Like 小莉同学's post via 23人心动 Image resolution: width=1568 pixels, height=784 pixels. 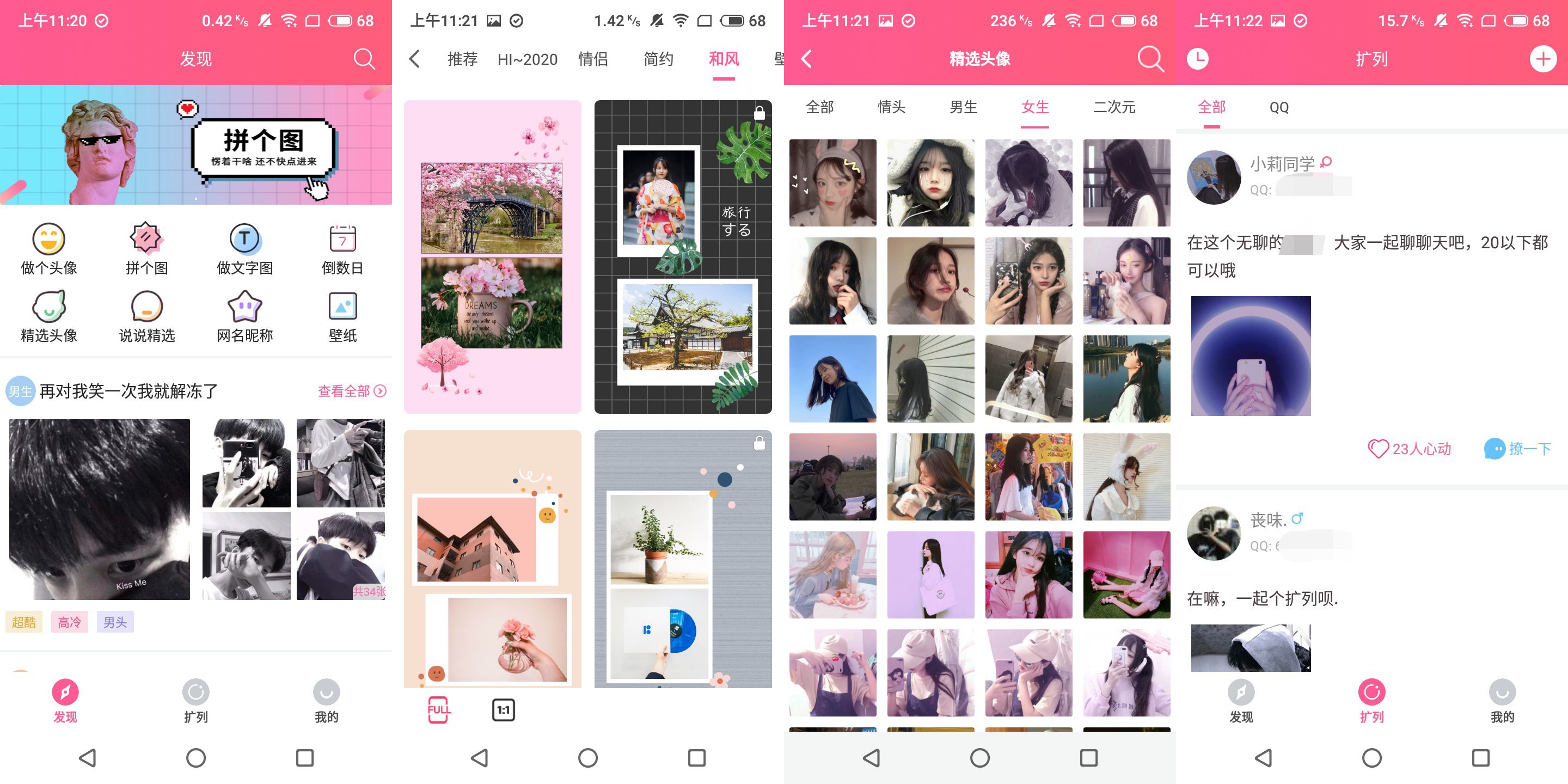click(1410, 449)
